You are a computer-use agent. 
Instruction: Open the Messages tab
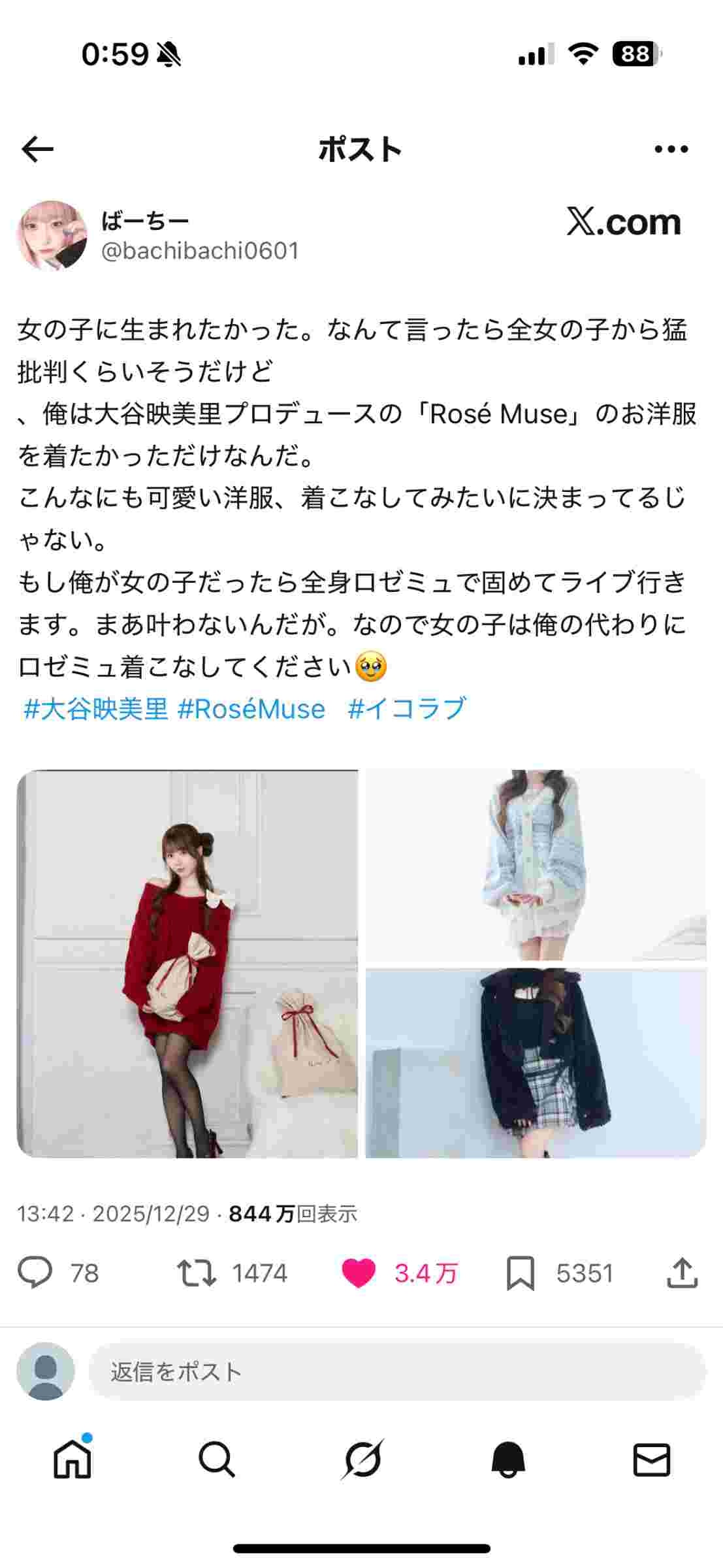coord(652,1459)
